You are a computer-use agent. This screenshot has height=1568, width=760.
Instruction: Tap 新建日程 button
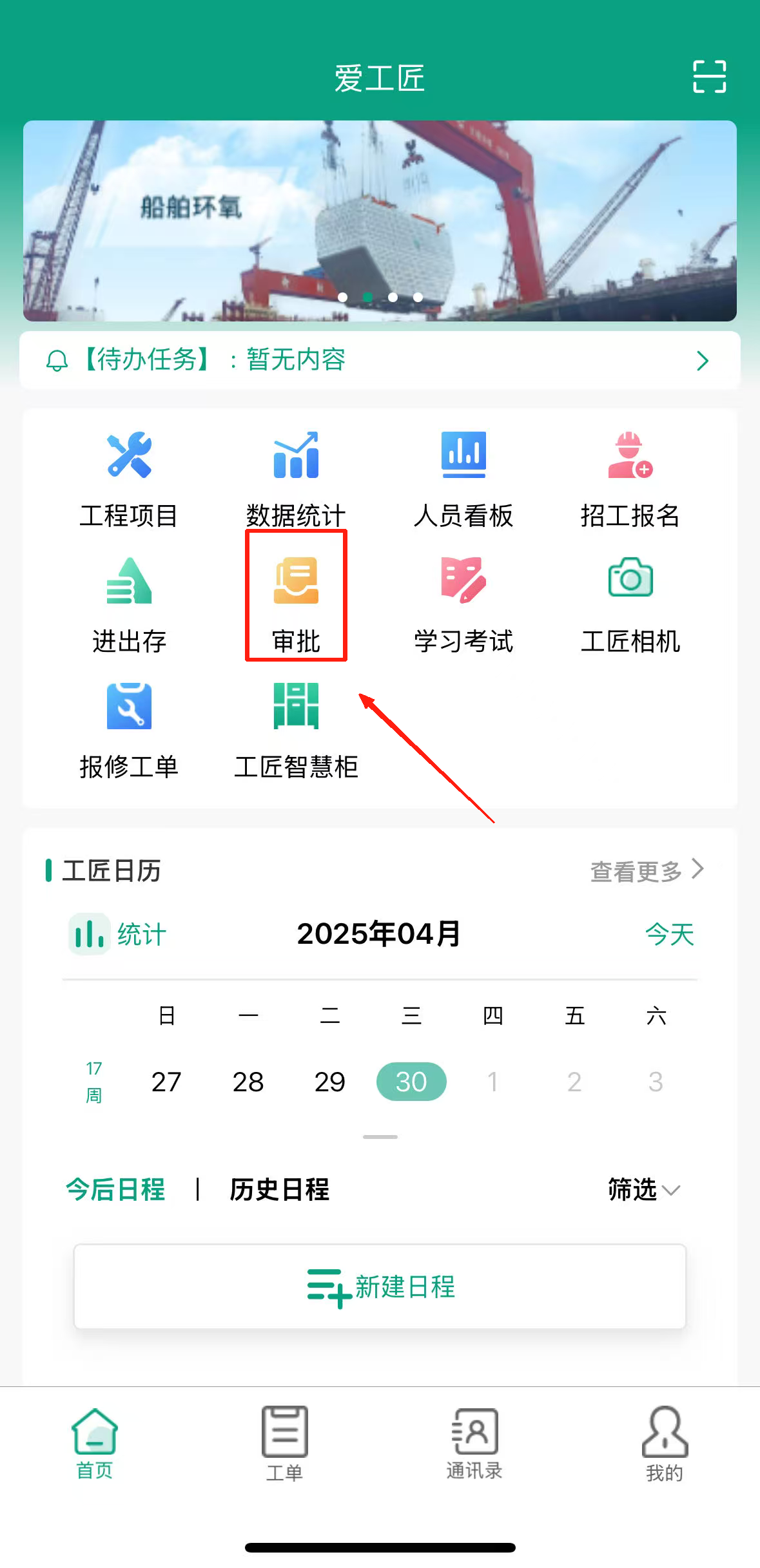click(x=380, y=1287)
